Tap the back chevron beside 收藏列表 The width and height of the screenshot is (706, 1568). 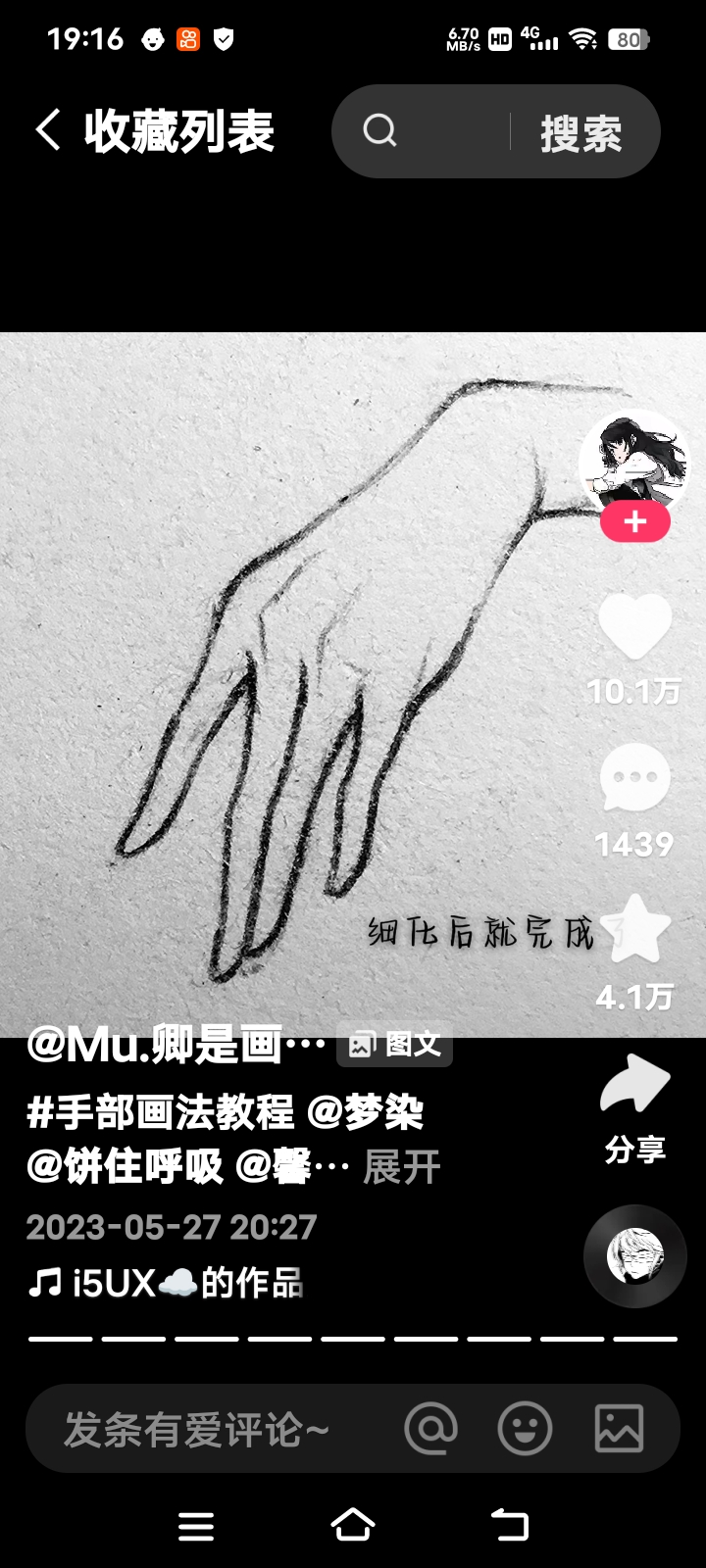coord(46,128)
